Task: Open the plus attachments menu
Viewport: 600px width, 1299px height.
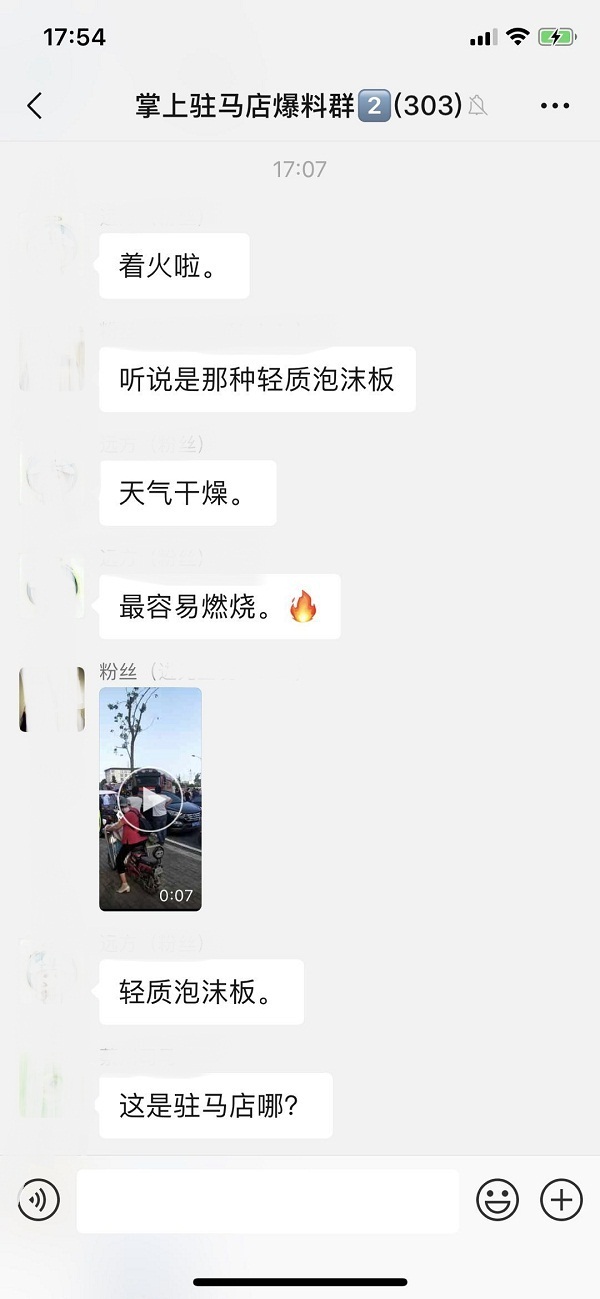Action: [561, 1199]
